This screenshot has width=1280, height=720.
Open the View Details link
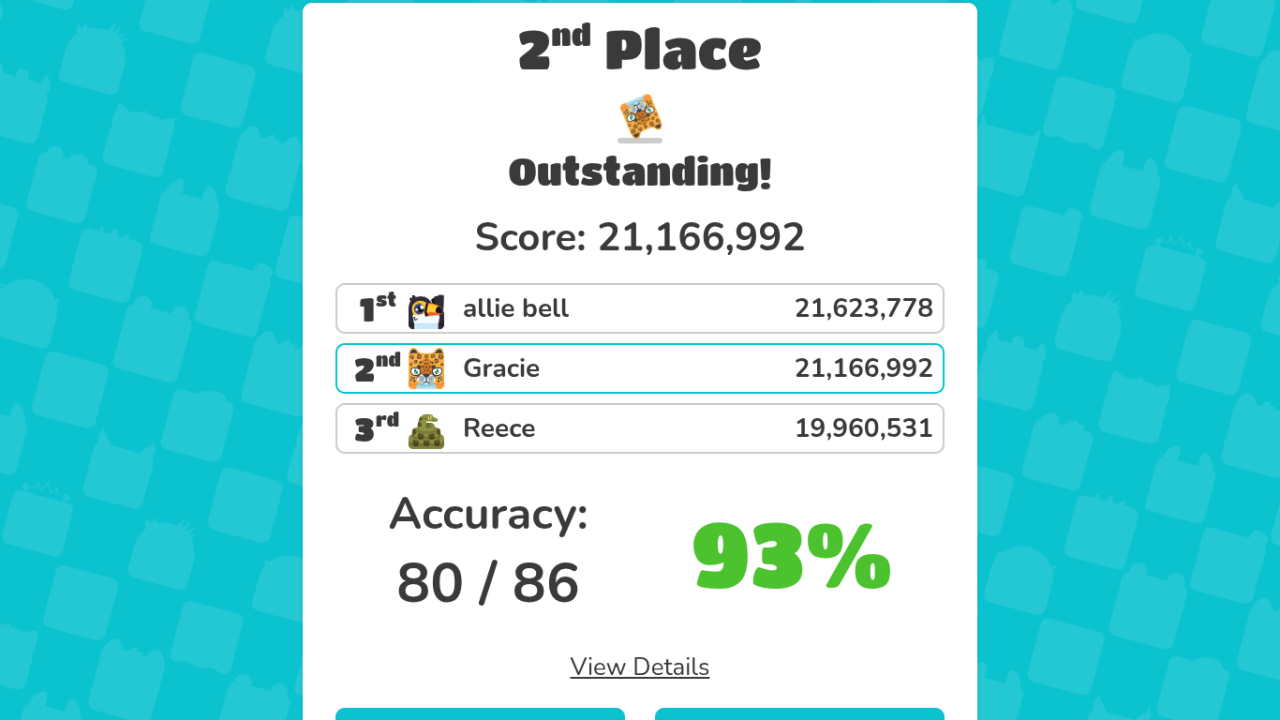639,667
